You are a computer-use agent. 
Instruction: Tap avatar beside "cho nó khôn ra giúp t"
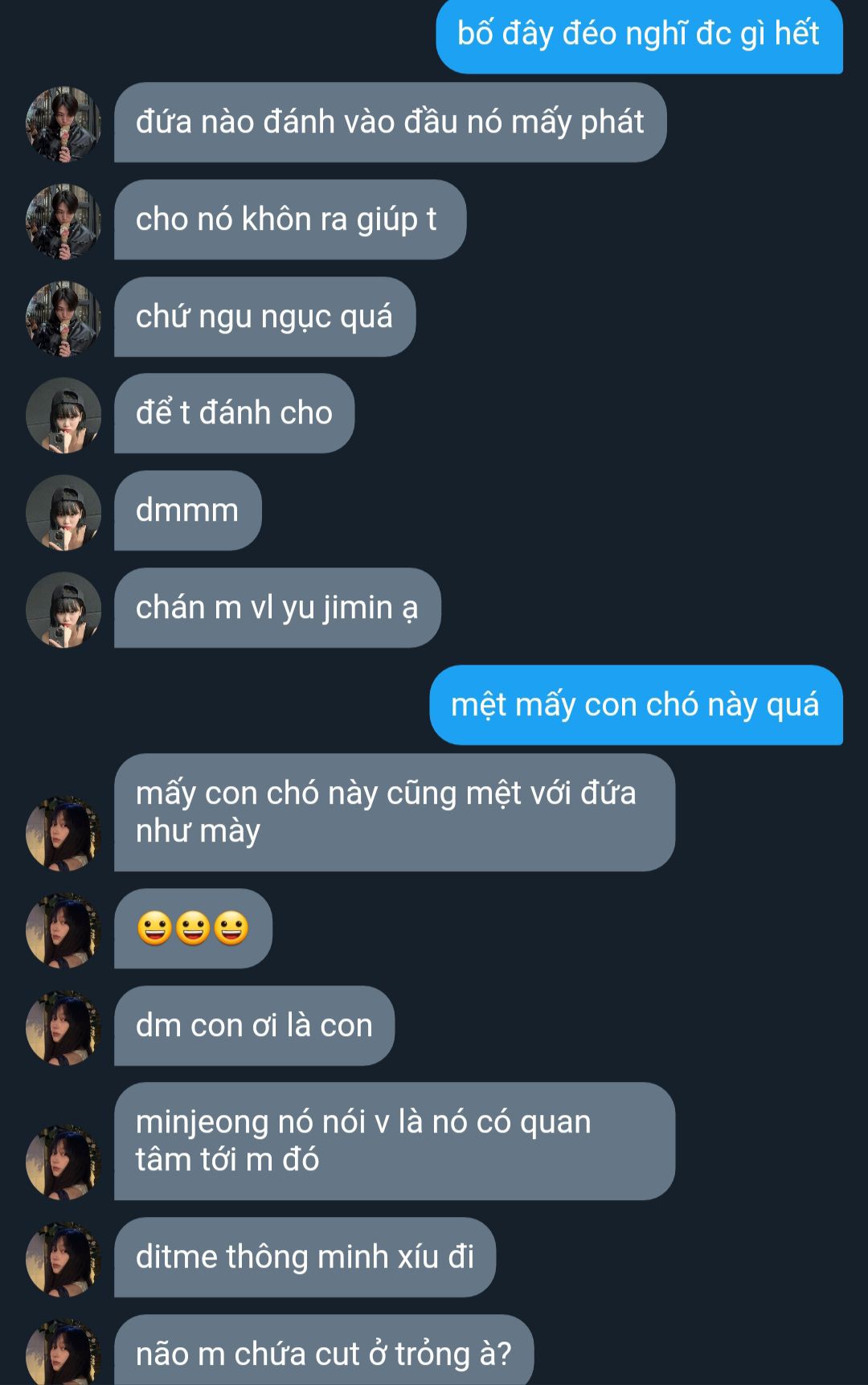(63, 222)
